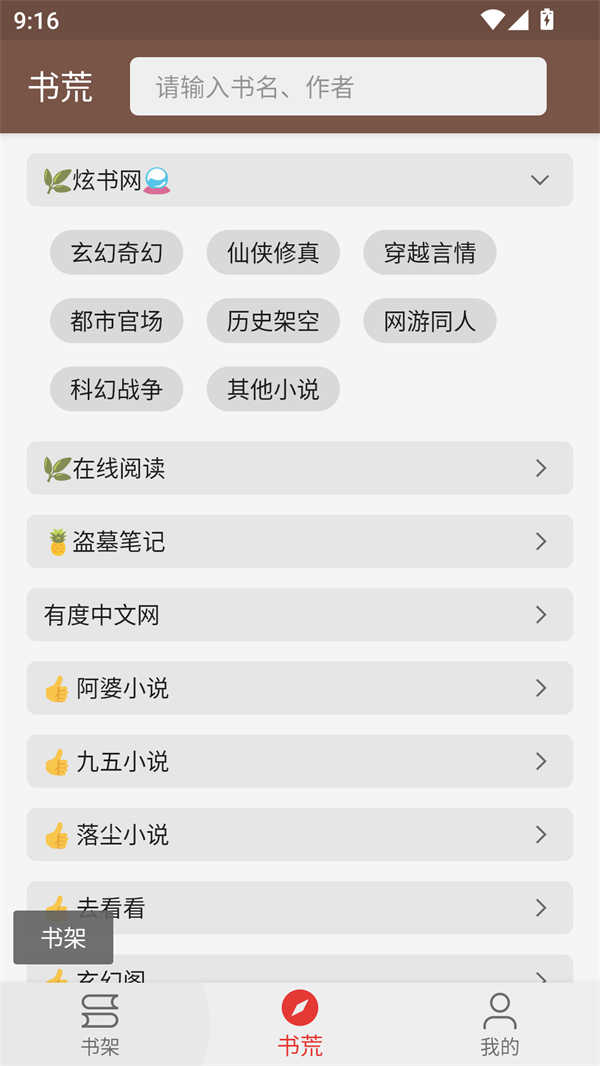Collapse the 炫书网 section
The width and height of the screenshot is (600, 1066).
[x=539, y=180]
